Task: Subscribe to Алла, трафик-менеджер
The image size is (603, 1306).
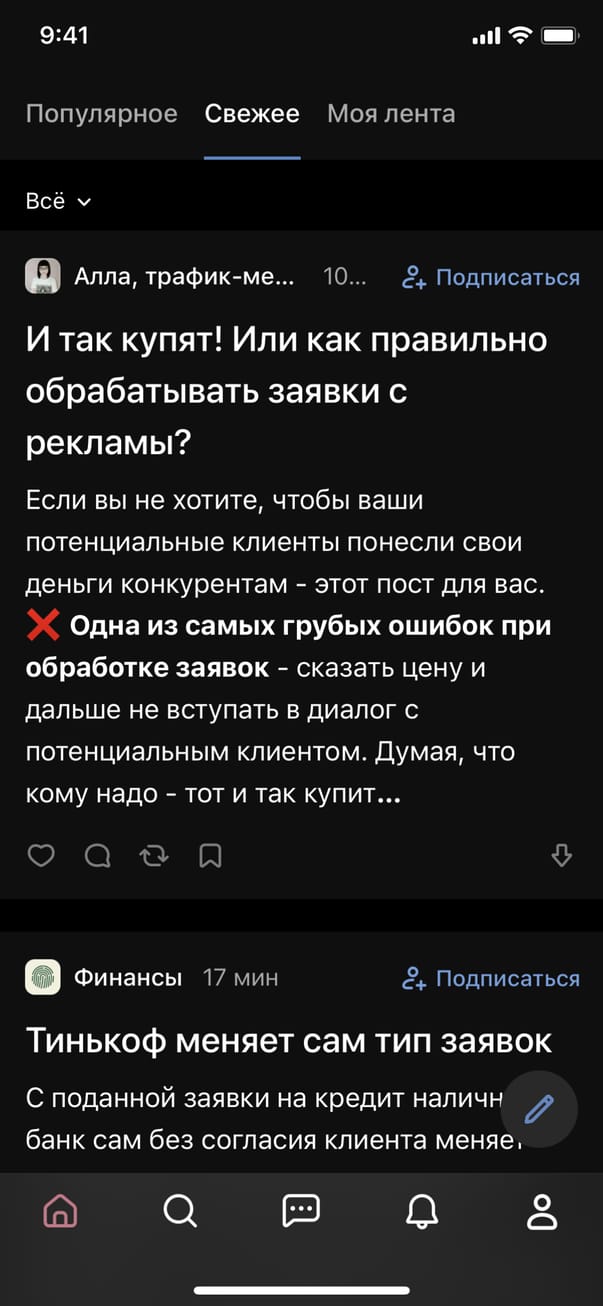Action: pos(491,277)
